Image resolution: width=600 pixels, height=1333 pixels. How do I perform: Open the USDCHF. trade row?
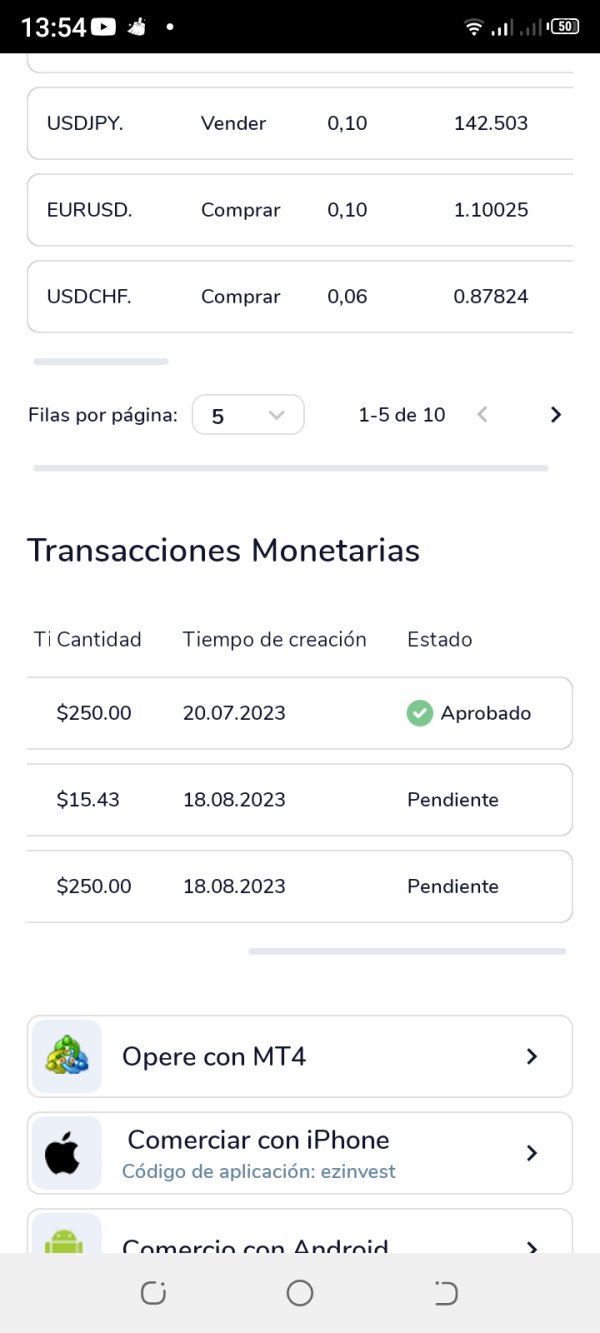[300, 296]
